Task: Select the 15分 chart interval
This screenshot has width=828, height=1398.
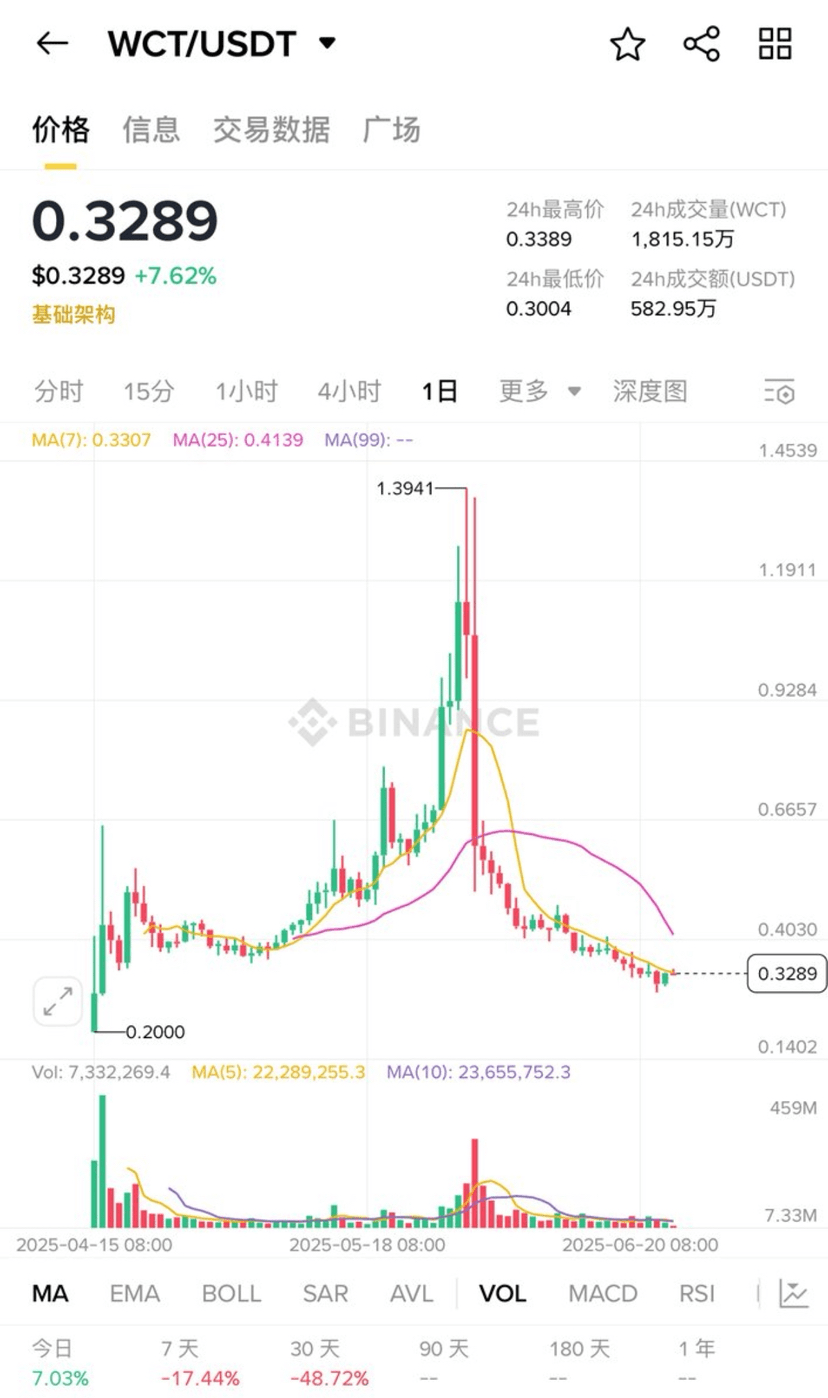Action: (x=149, y=391)
